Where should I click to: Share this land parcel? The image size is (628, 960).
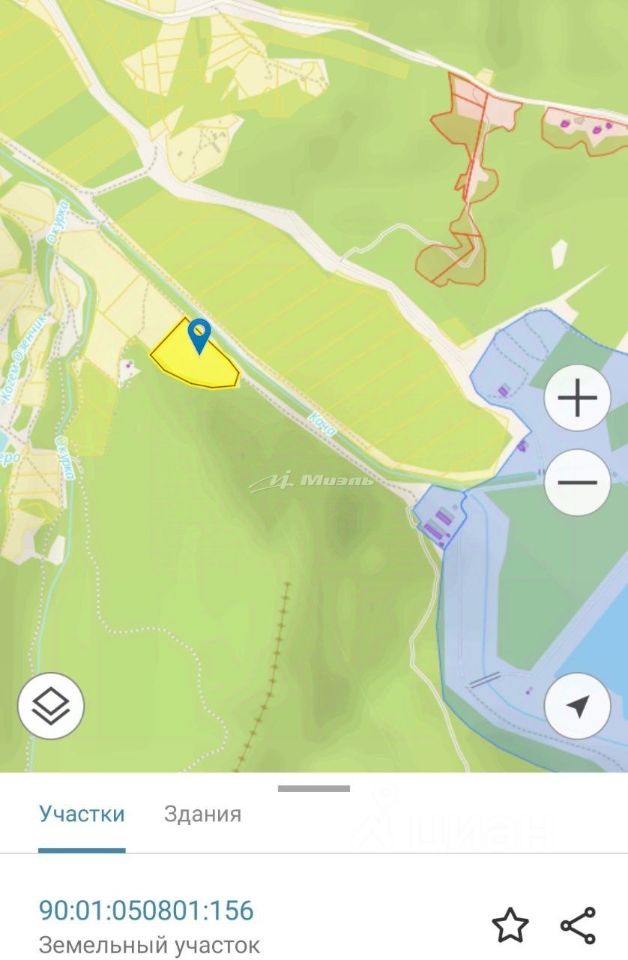tap(578, 926)
